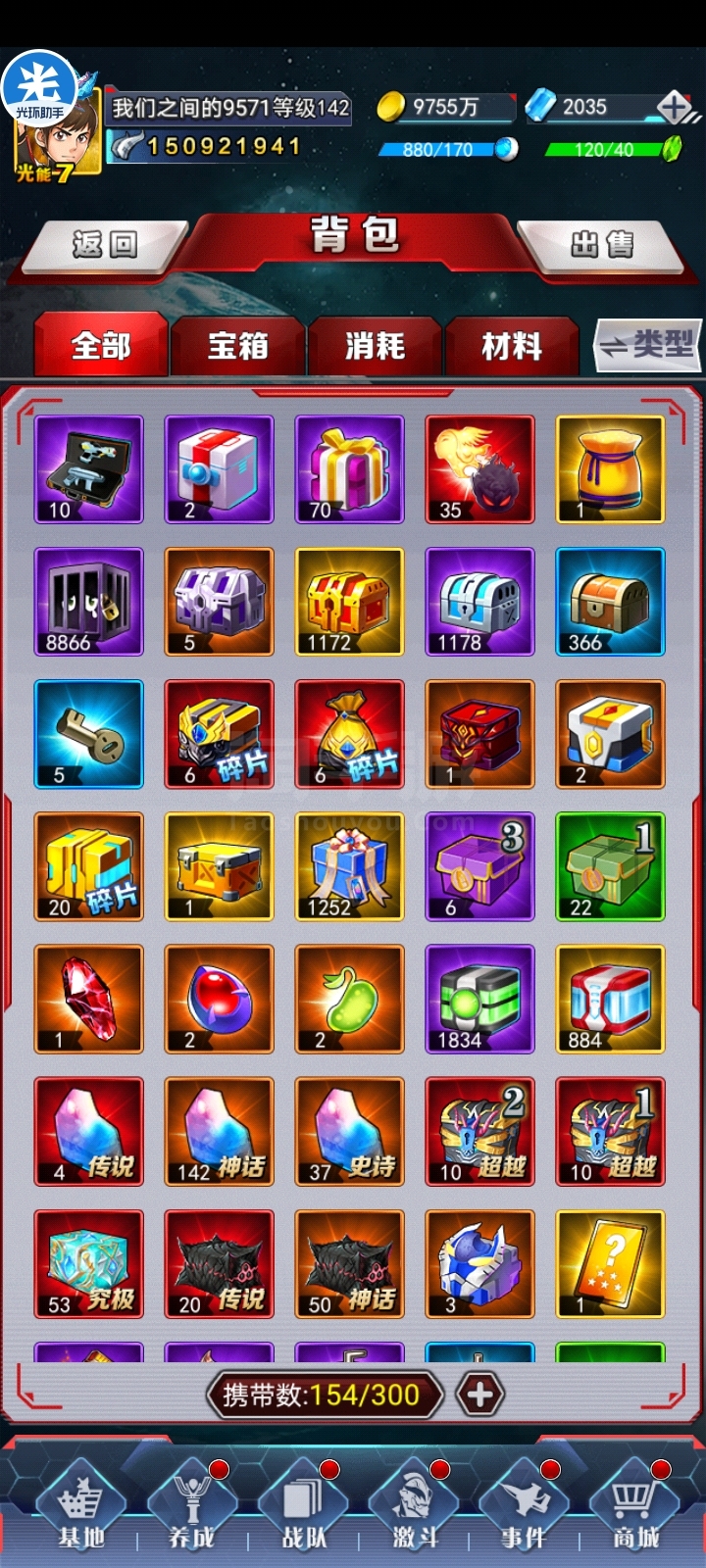Select the cage item with 8866 count
The width and height of the screenshot is (706, 1568).
(x=88, y=601)
